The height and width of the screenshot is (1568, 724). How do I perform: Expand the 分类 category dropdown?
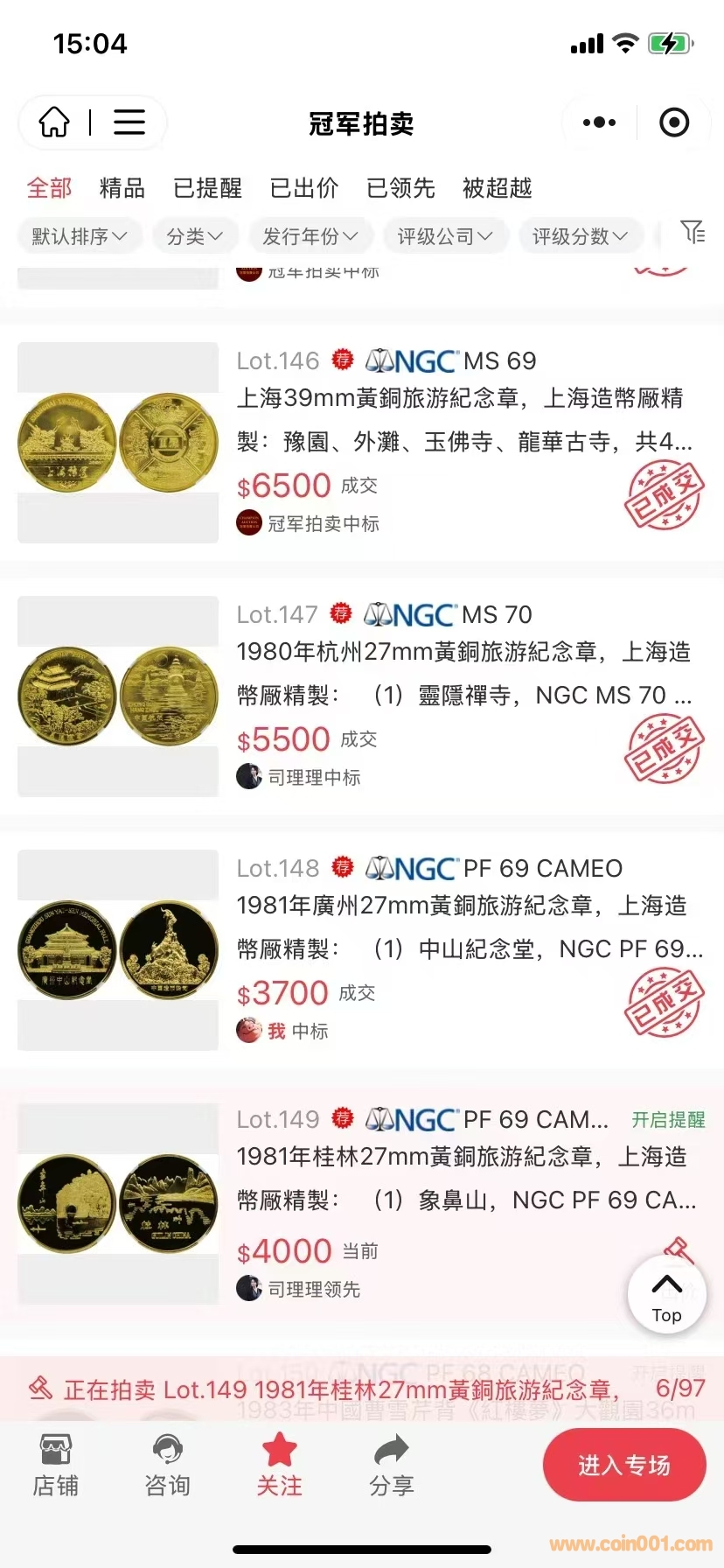click(195, 236)
